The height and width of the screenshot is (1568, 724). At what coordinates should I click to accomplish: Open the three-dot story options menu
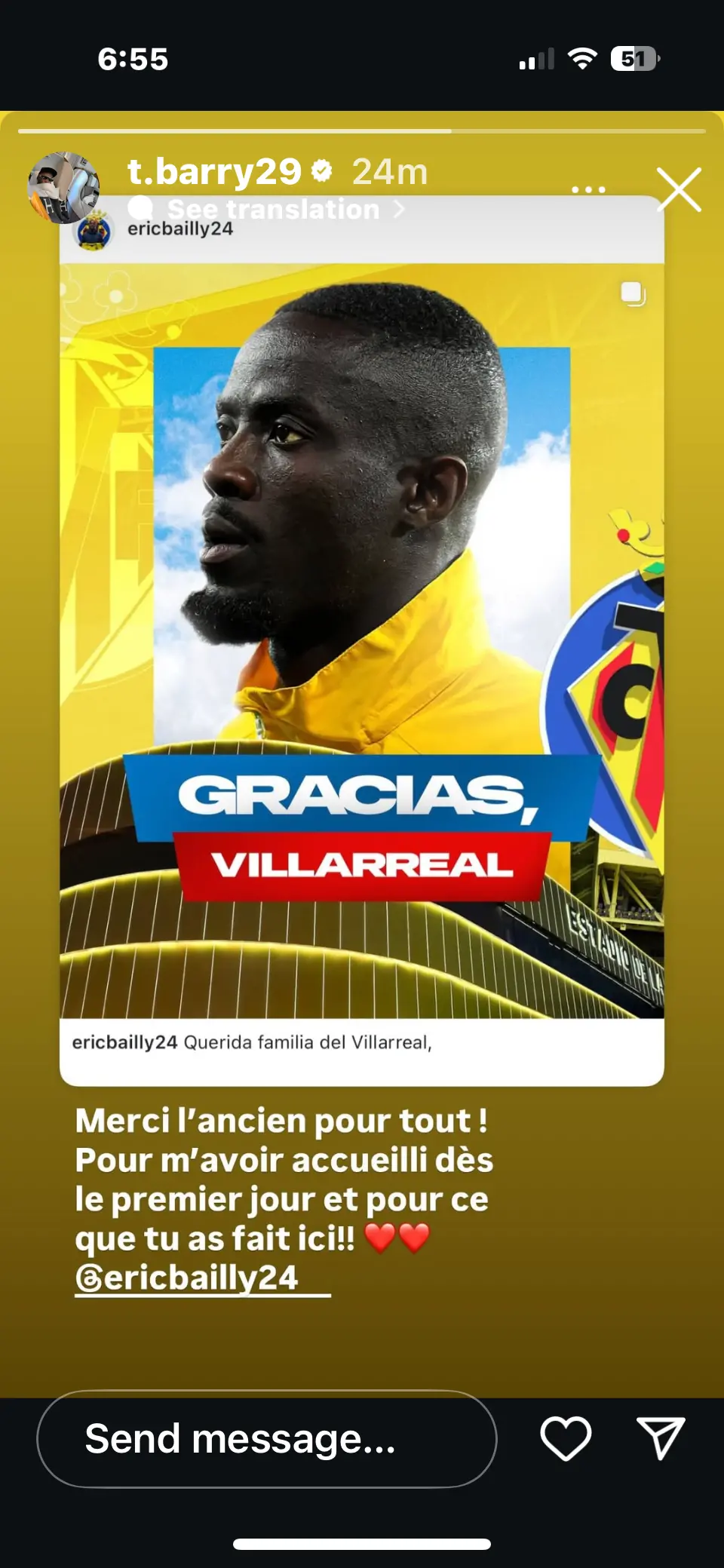588,189
